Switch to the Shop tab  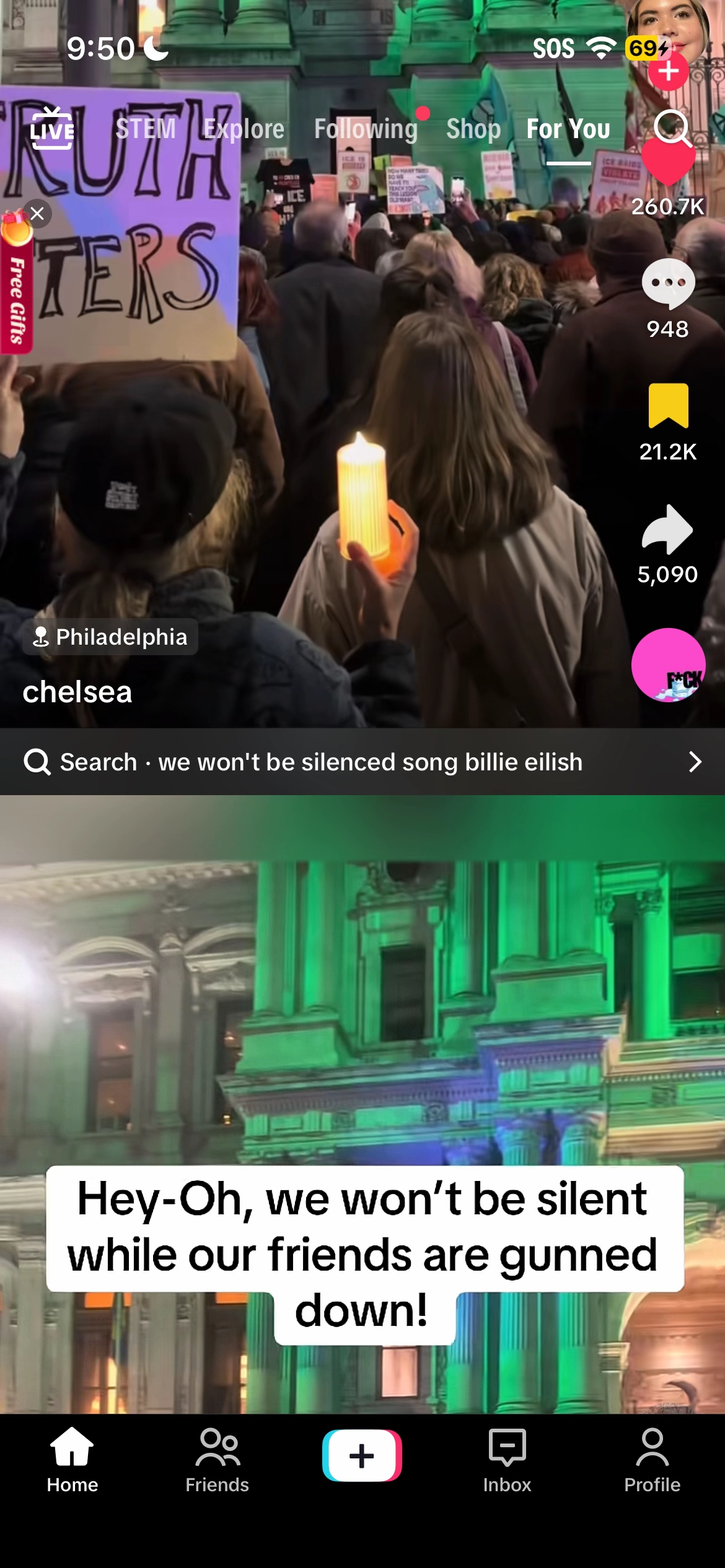click(x=473, y=129)
